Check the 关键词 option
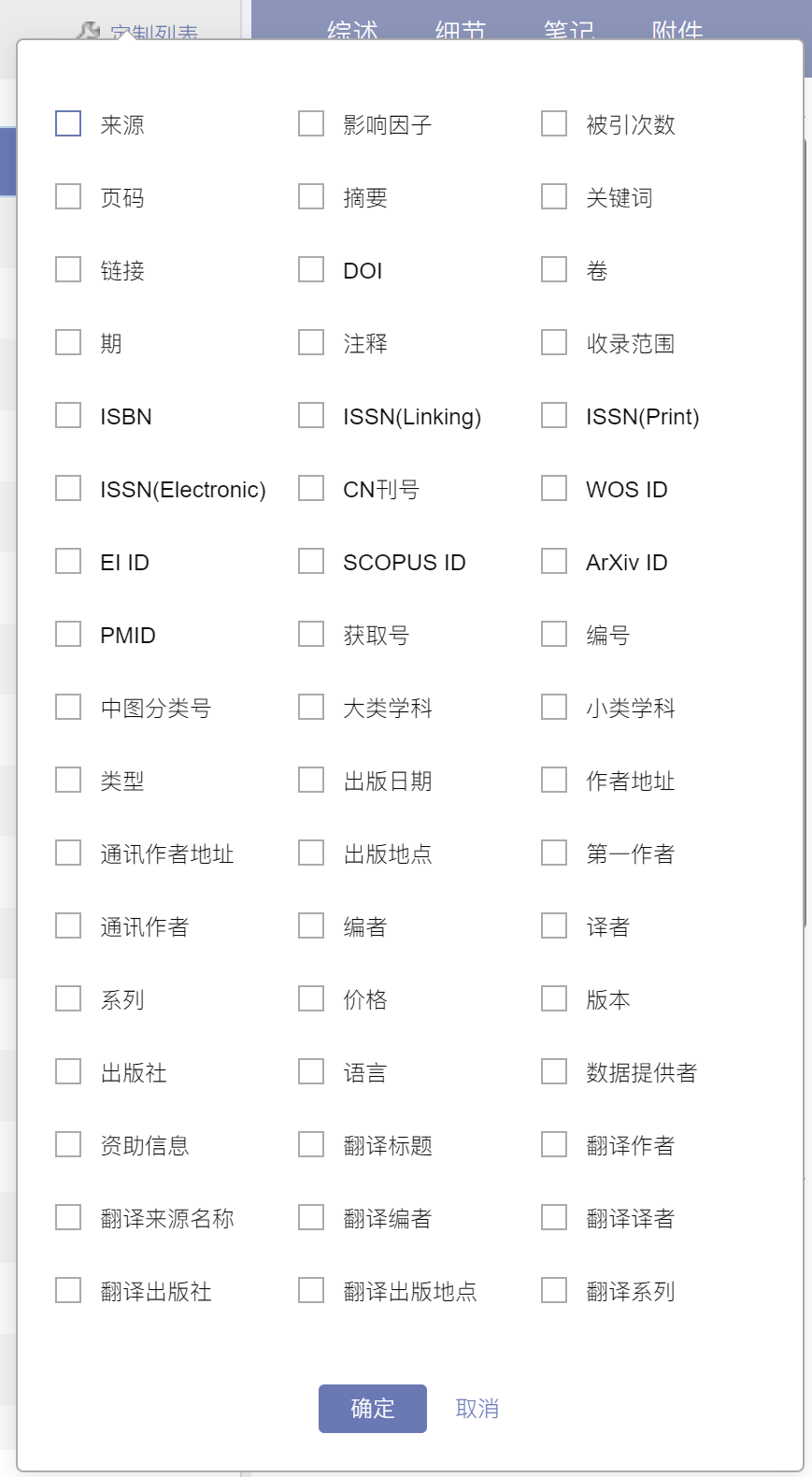 pos(554,197)
